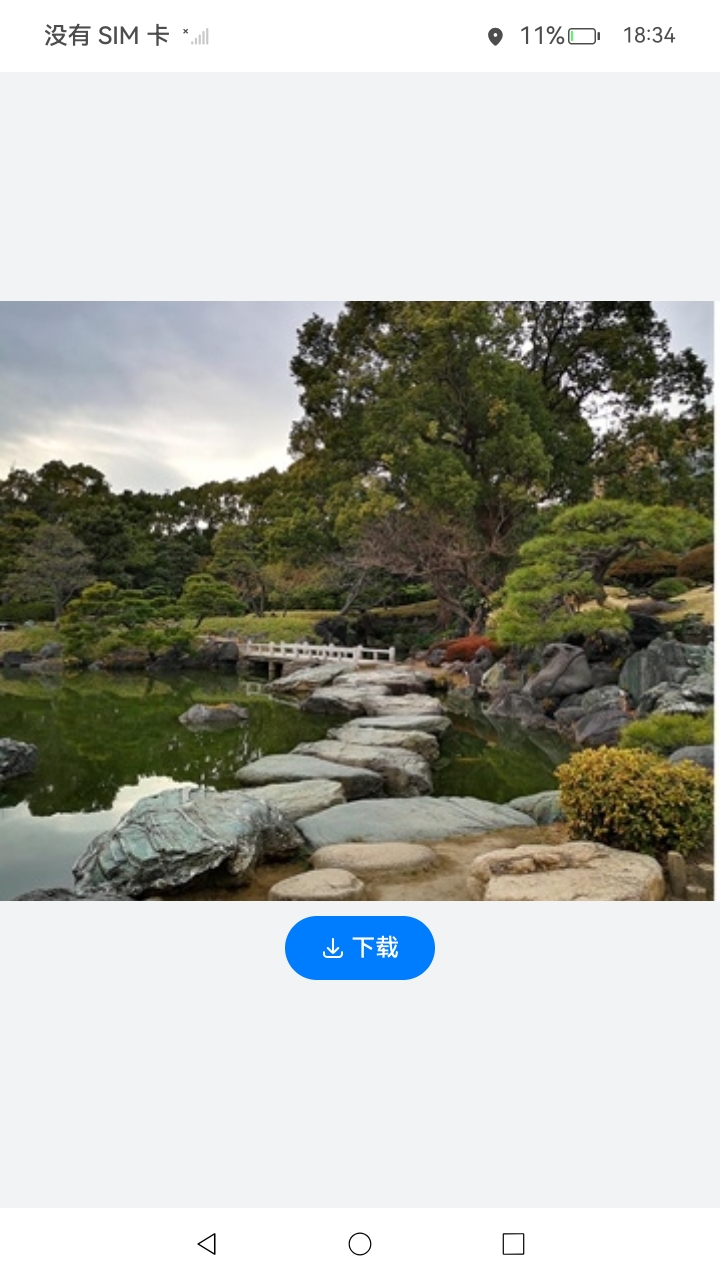Go back with the system back button
The width and height of the screenshot is (720, 1280).
point(207,1243)
